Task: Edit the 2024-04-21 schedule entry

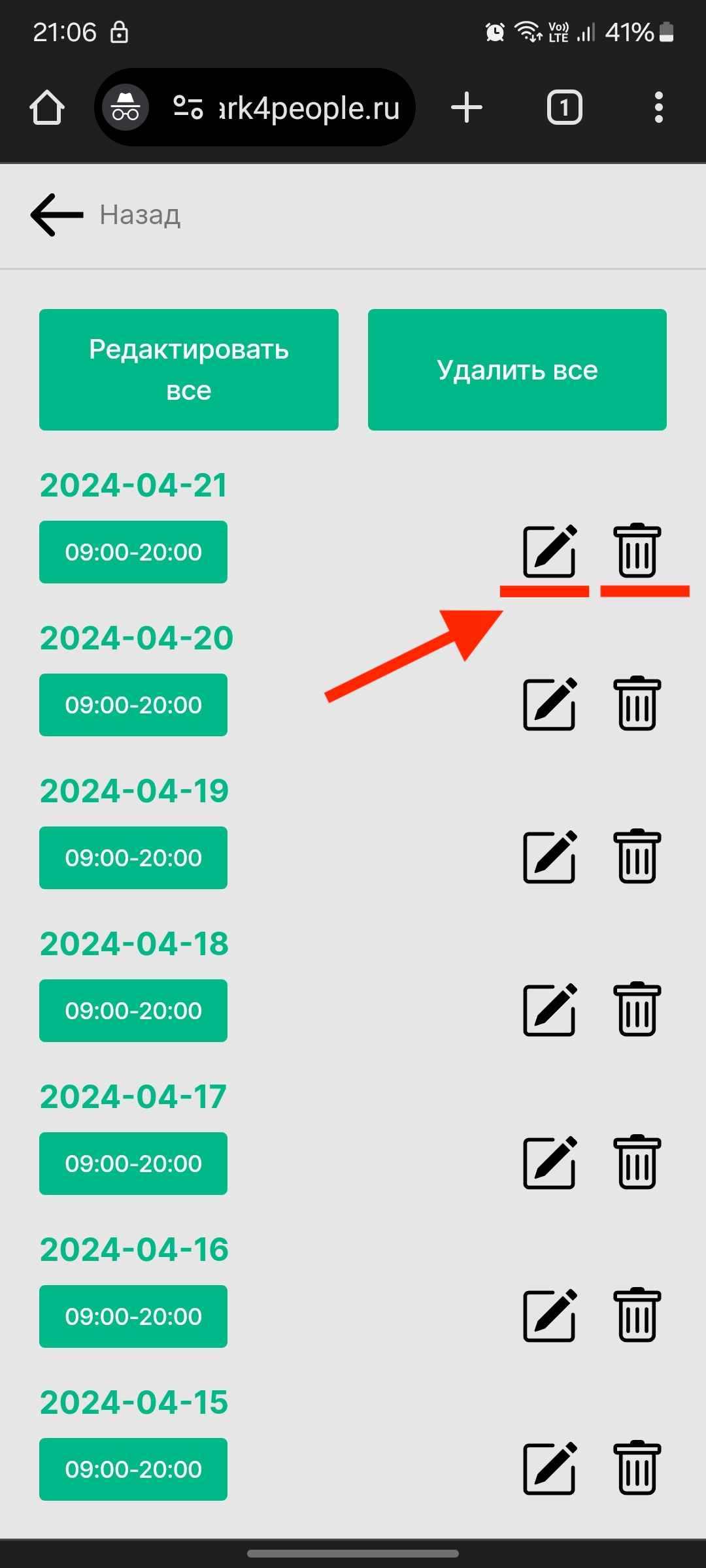Action: (x=550, y=551)
